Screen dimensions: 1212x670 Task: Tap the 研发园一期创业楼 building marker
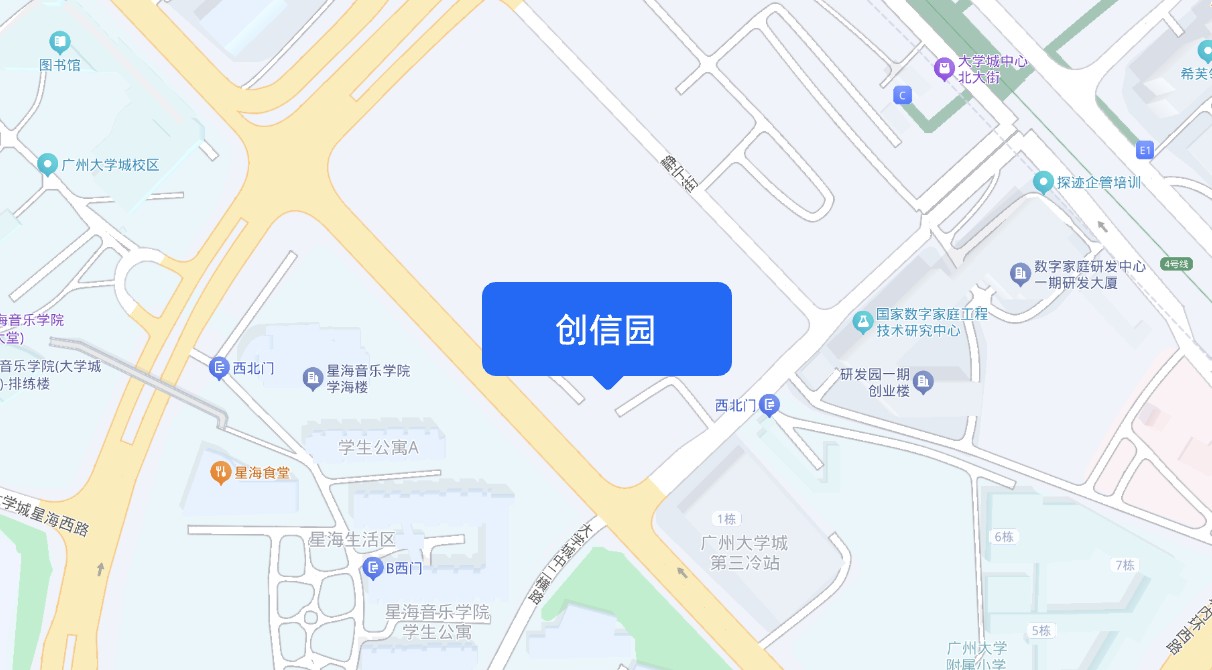tap(923, 381)
